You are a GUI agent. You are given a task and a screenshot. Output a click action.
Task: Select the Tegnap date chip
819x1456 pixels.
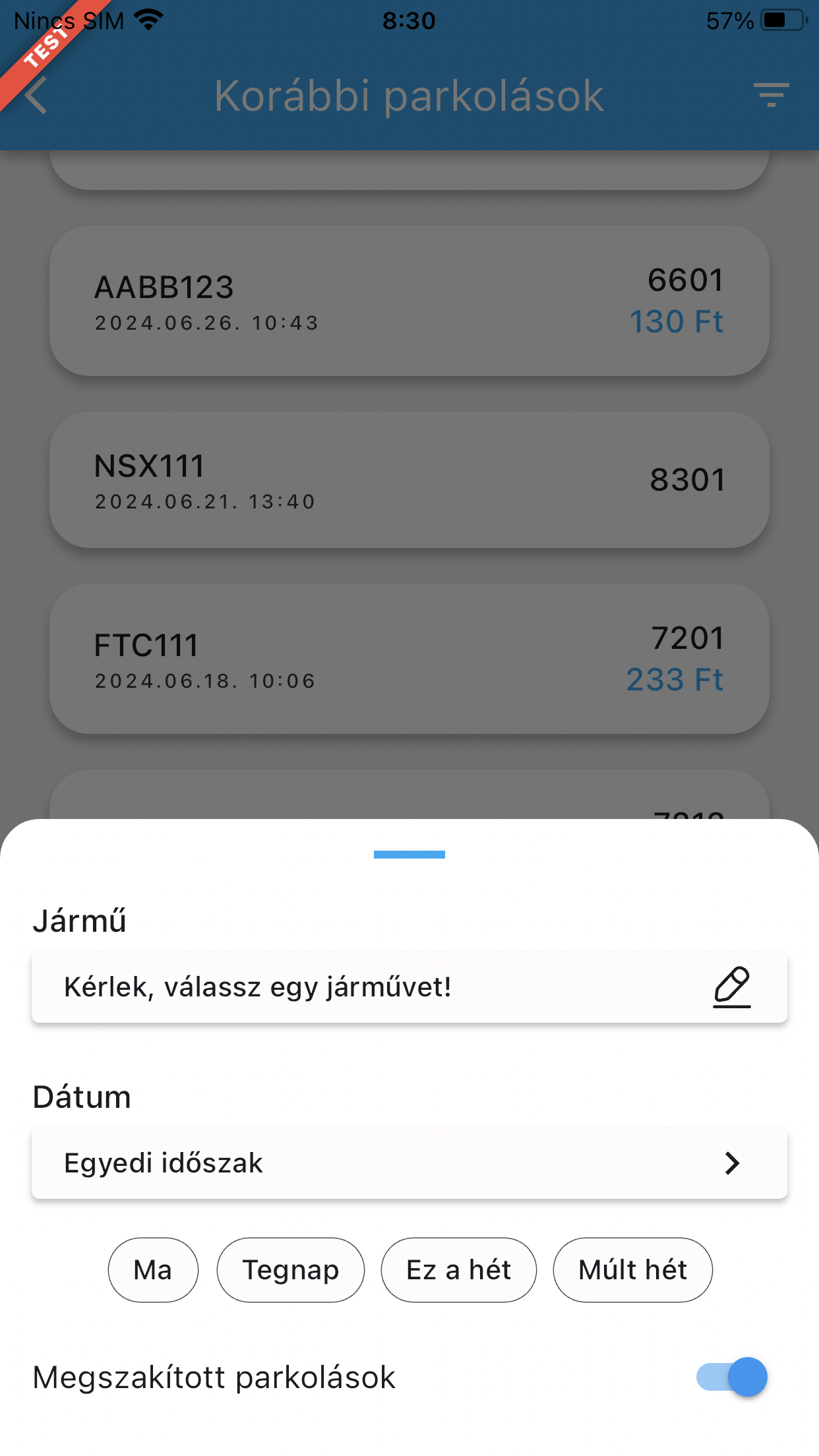[x=290, y=1270]
